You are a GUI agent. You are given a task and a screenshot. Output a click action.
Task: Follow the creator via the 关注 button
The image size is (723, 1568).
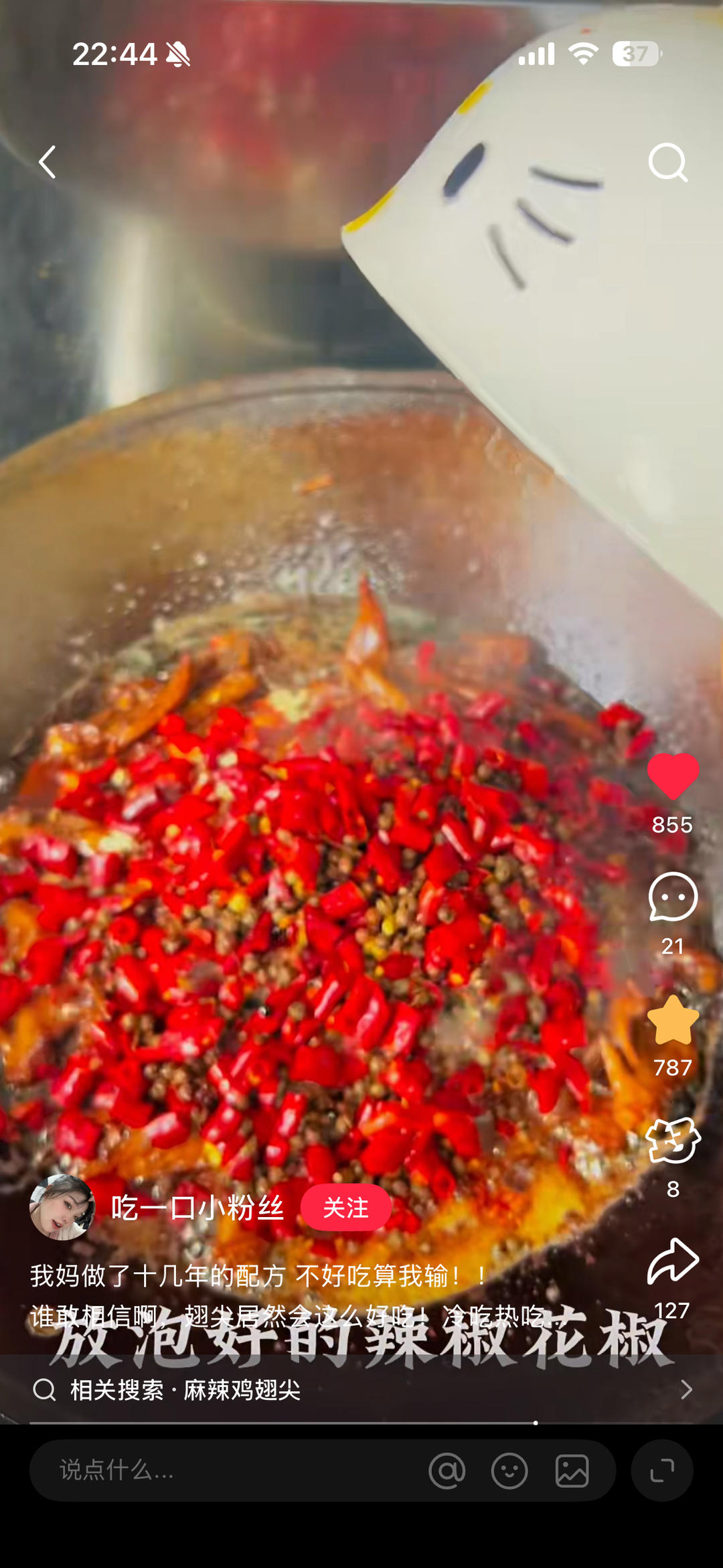click(345, 1208)
